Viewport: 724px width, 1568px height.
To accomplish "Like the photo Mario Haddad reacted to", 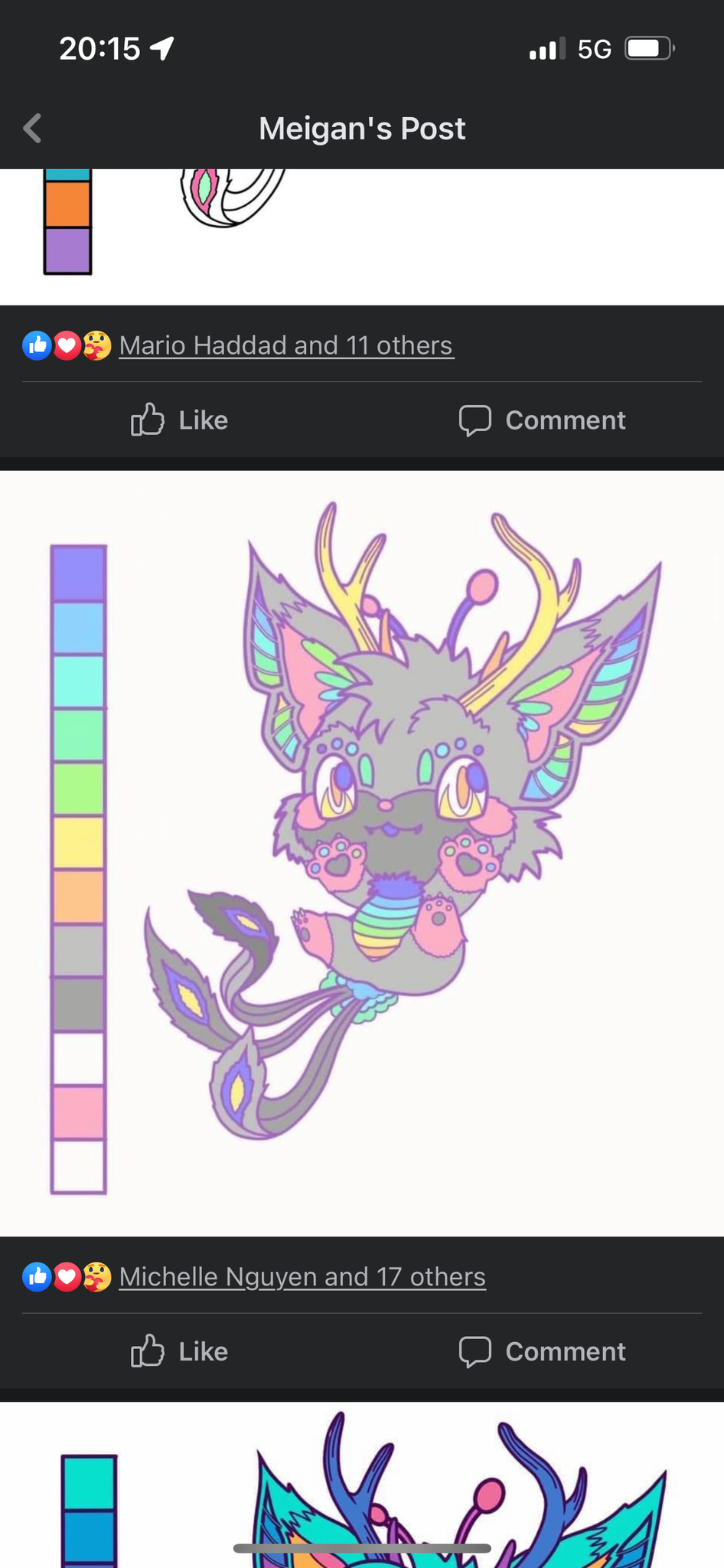I will [x=179, y=420].
